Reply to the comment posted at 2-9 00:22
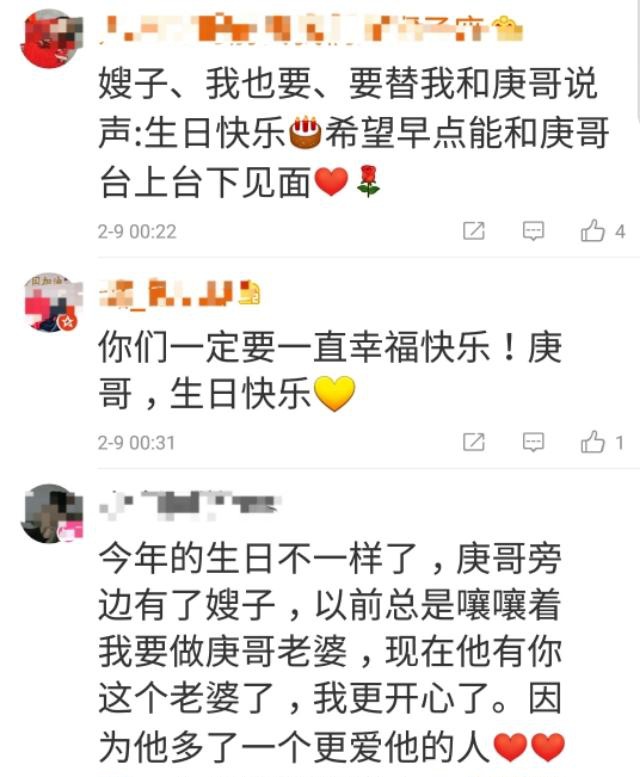640x777 pixels. (533, 231)
